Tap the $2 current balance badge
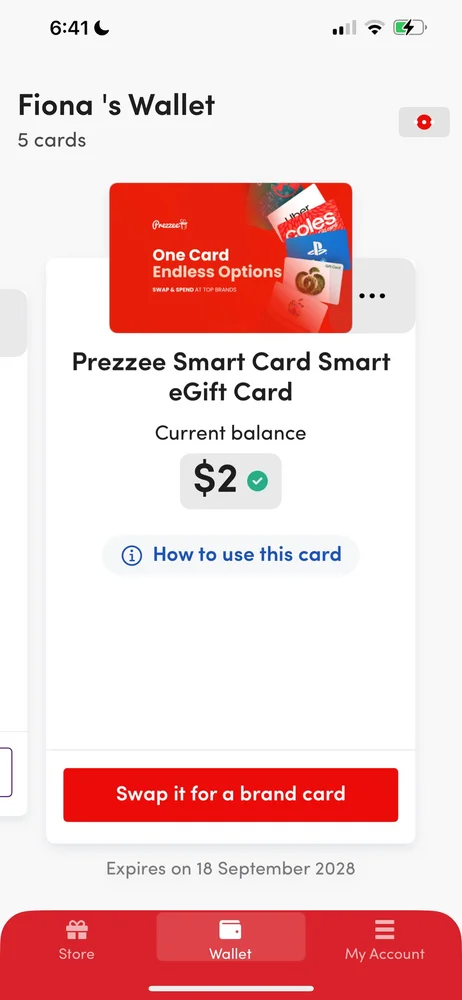Screen dimensions: 462x1000 [x=230, y=481]
